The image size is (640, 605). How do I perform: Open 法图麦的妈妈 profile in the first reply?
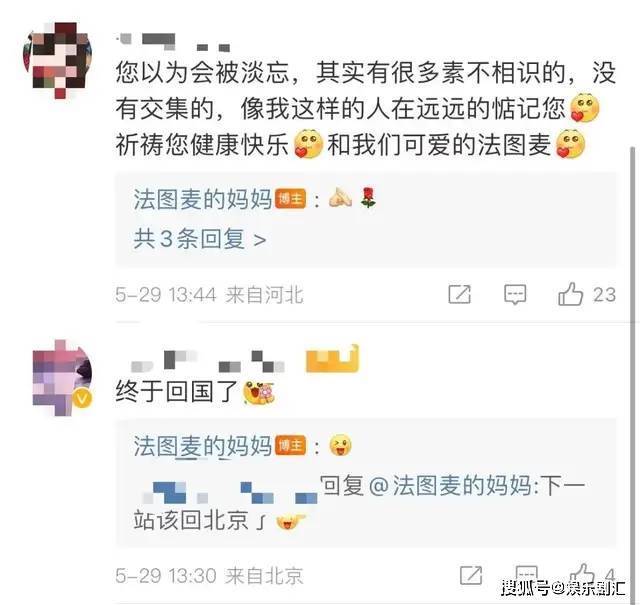pos(203,199)
